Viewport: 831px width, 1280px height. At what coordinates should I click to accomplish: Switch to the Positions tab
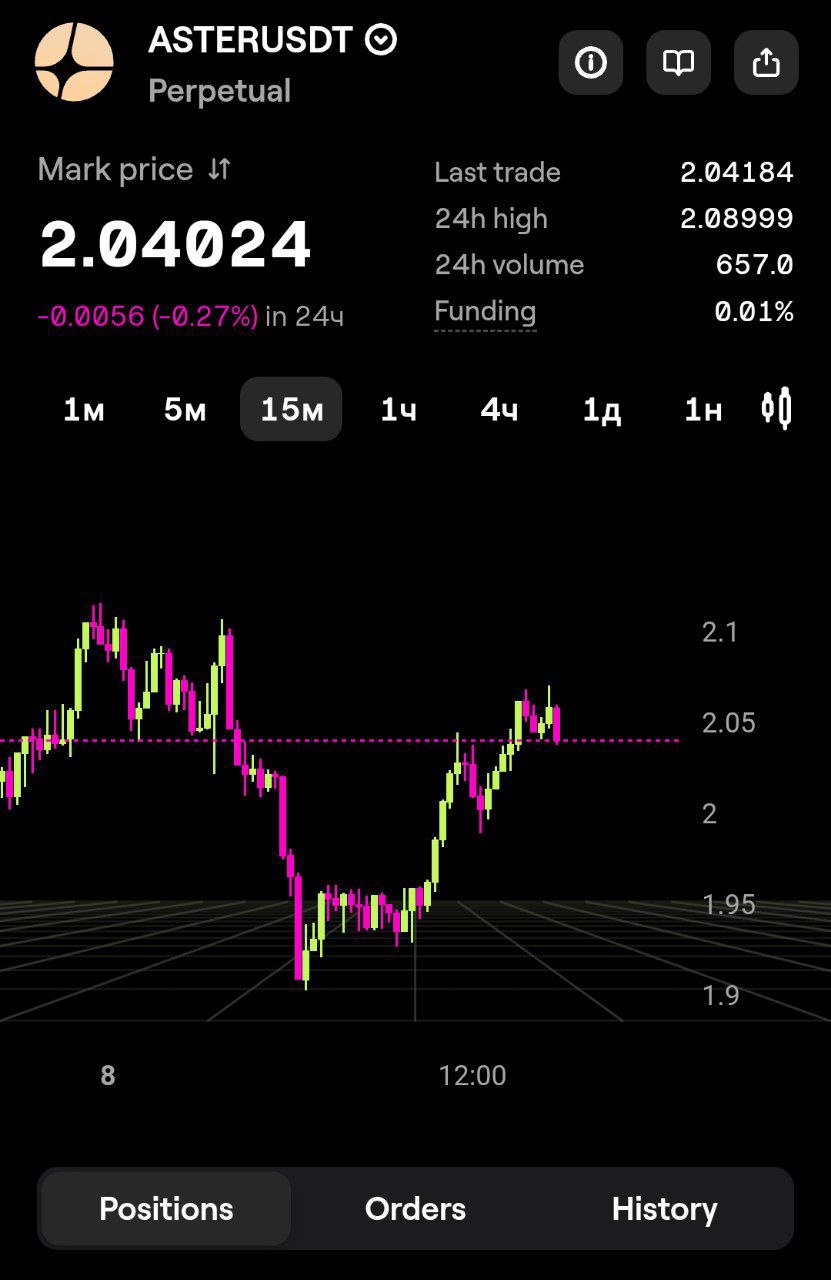pyautogui.click(x=166, y=1209)
